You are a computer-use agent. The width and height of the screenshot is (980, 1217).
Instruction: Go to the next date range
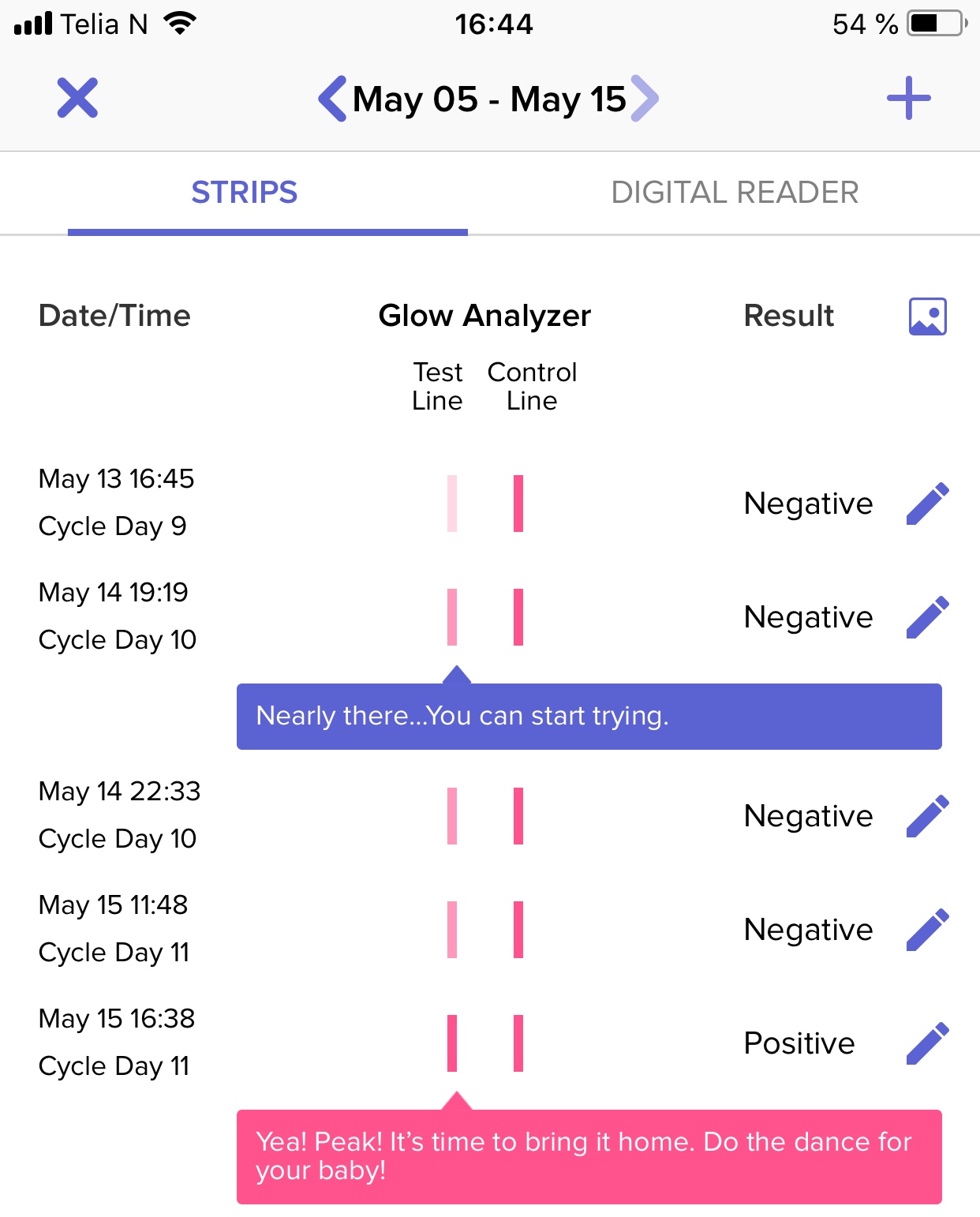point(645,99)
